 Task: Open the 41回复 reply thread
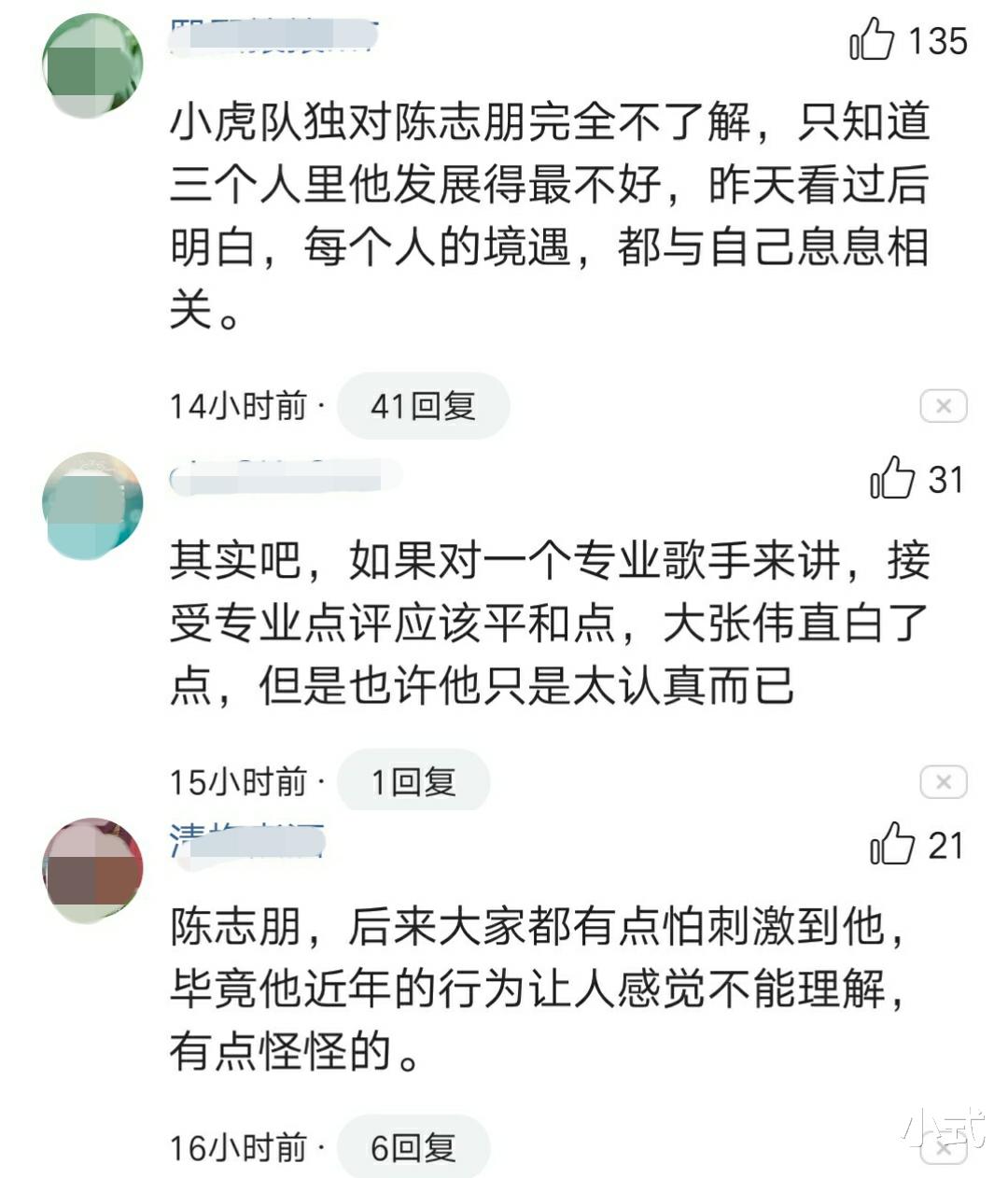click(423, 405)
